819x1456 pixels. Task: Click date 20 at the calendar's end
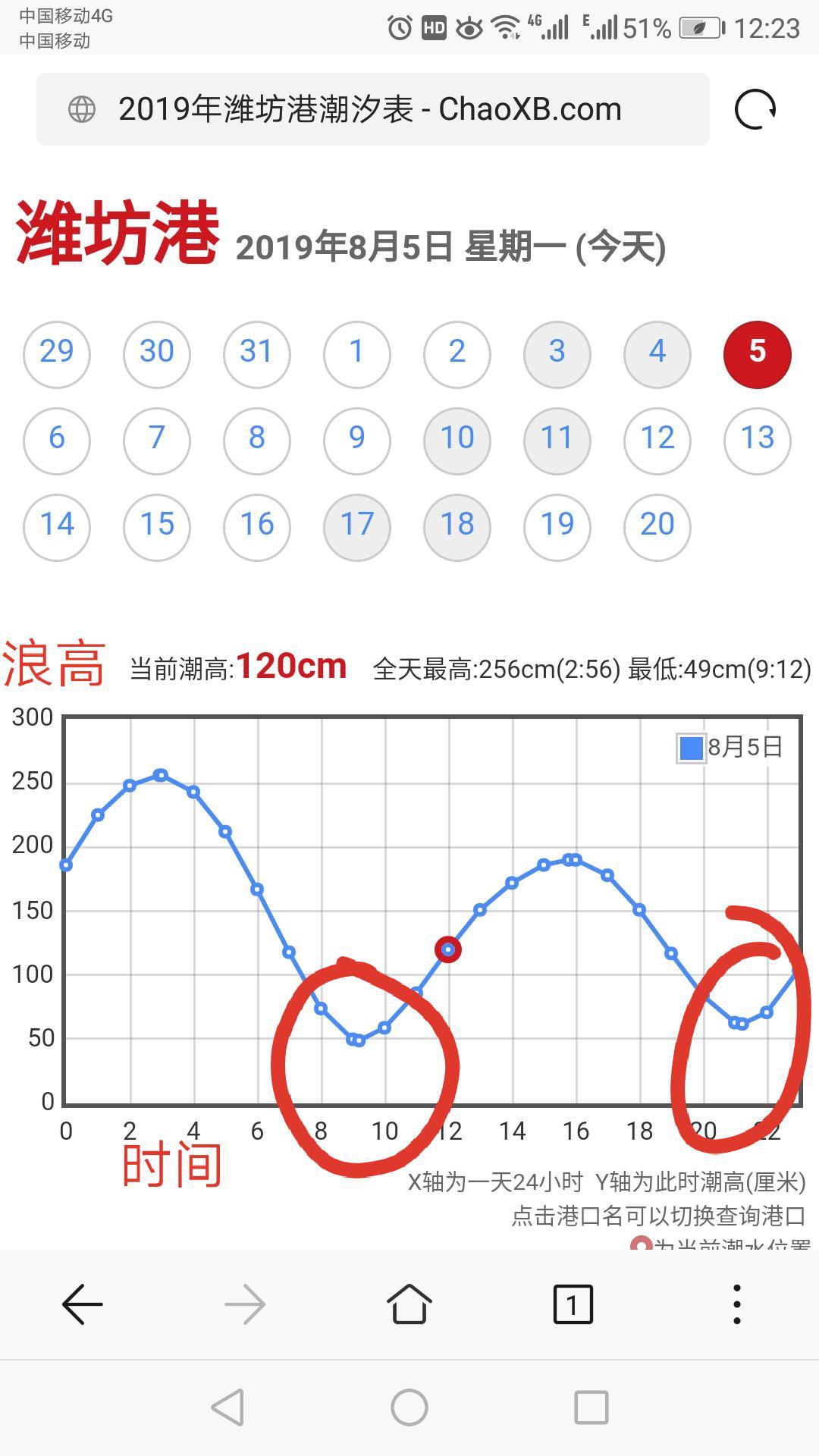point(657,526)
